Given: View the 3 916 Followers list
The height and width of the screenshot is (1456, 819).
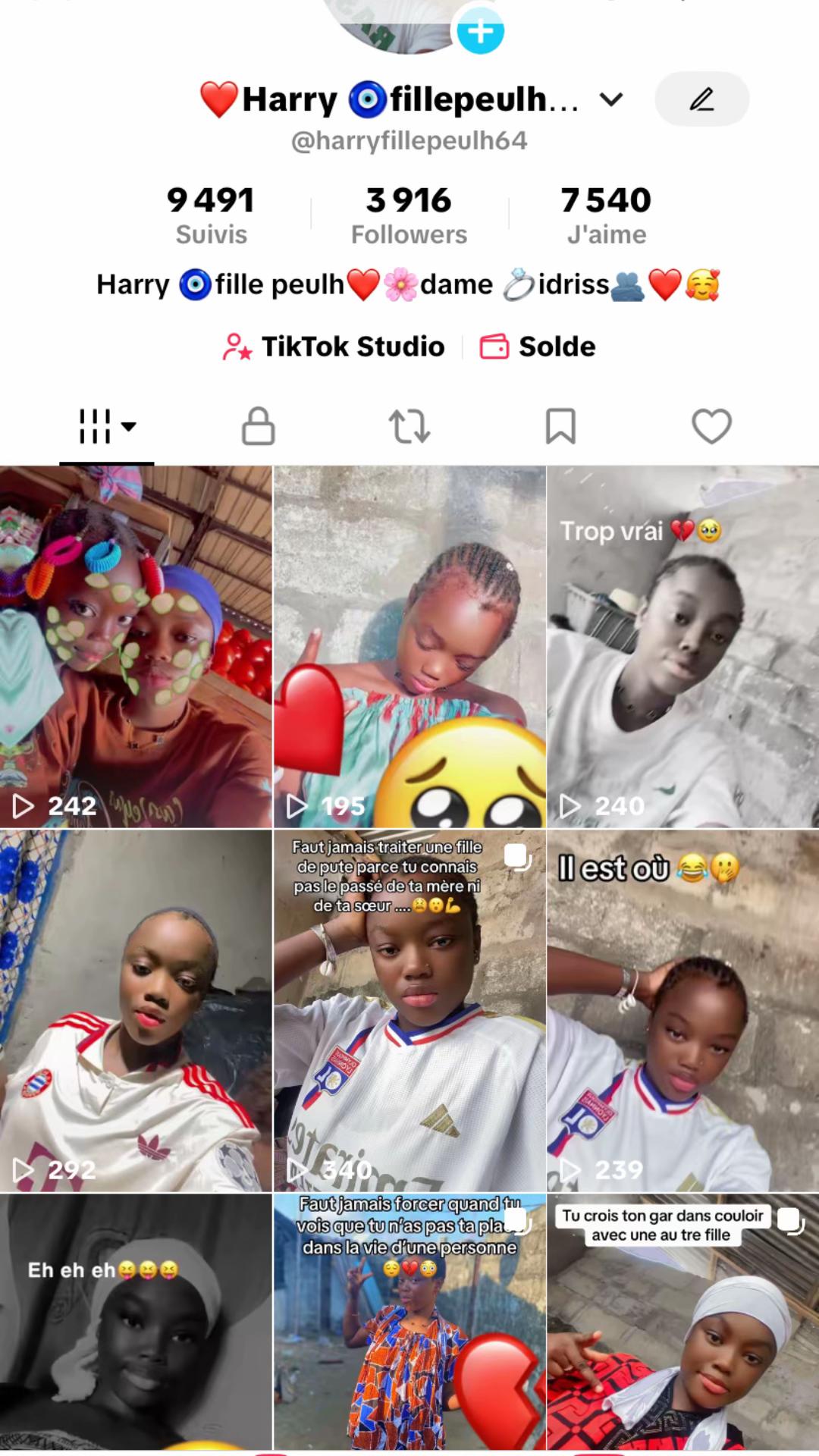Looking at the screenshot, I should pos(409,215).
